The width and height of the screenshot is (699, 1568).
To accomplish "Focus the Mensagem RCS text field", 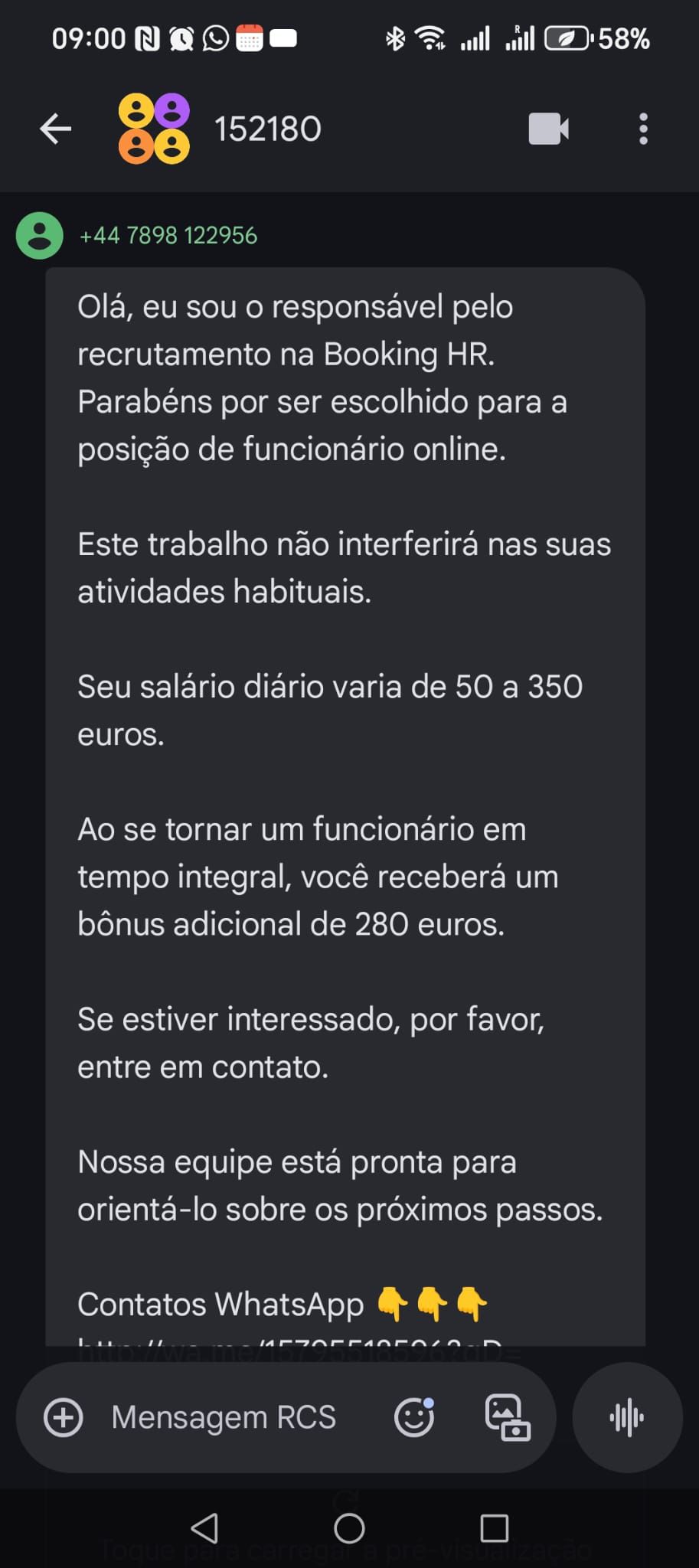I will tap(224, 1417).
